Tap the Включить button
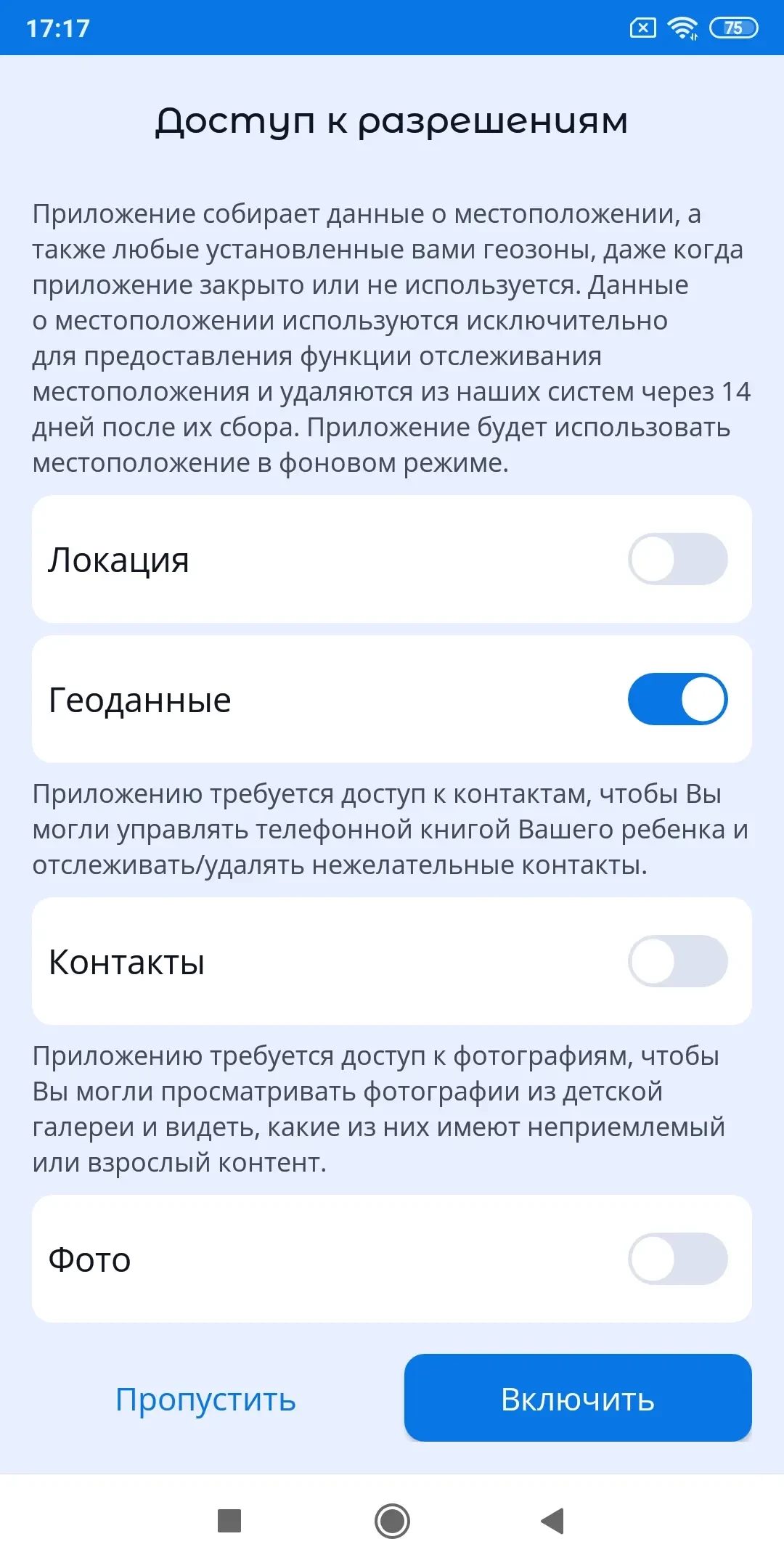 click(578, 1398)
